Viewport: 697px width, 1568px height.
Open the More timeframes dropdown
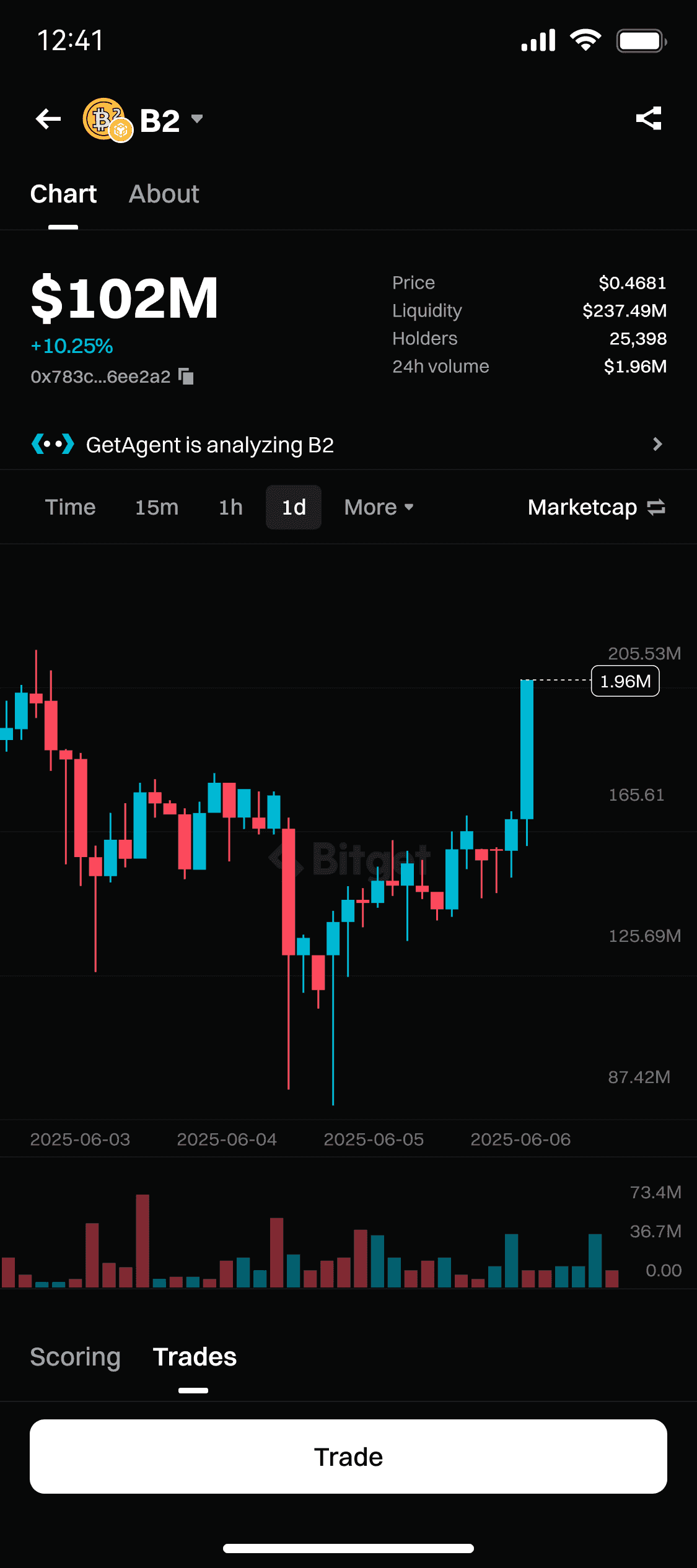pyautogui.click(x=379, y=507)
